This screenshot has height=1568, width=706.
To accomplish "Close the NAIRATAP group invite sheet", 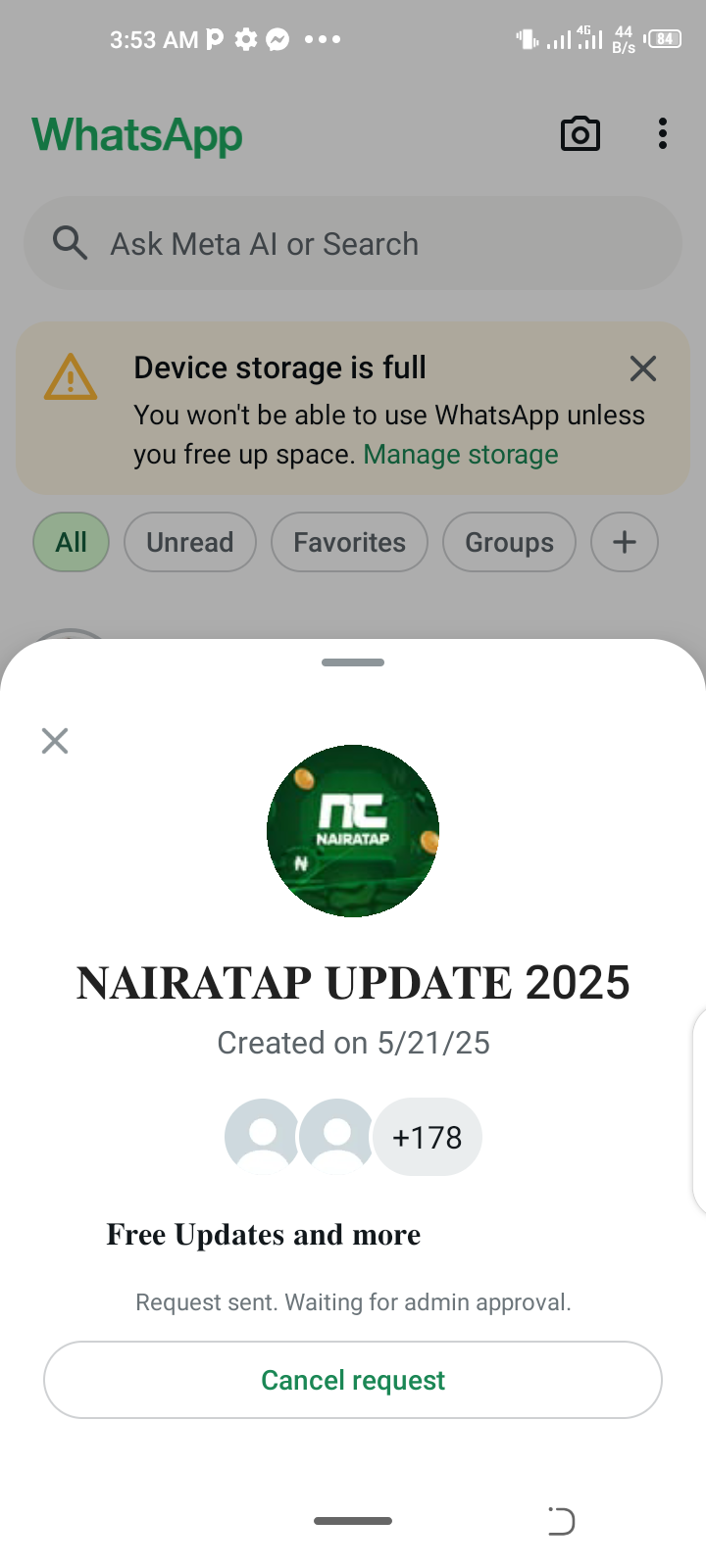I will tap(55, 741).
